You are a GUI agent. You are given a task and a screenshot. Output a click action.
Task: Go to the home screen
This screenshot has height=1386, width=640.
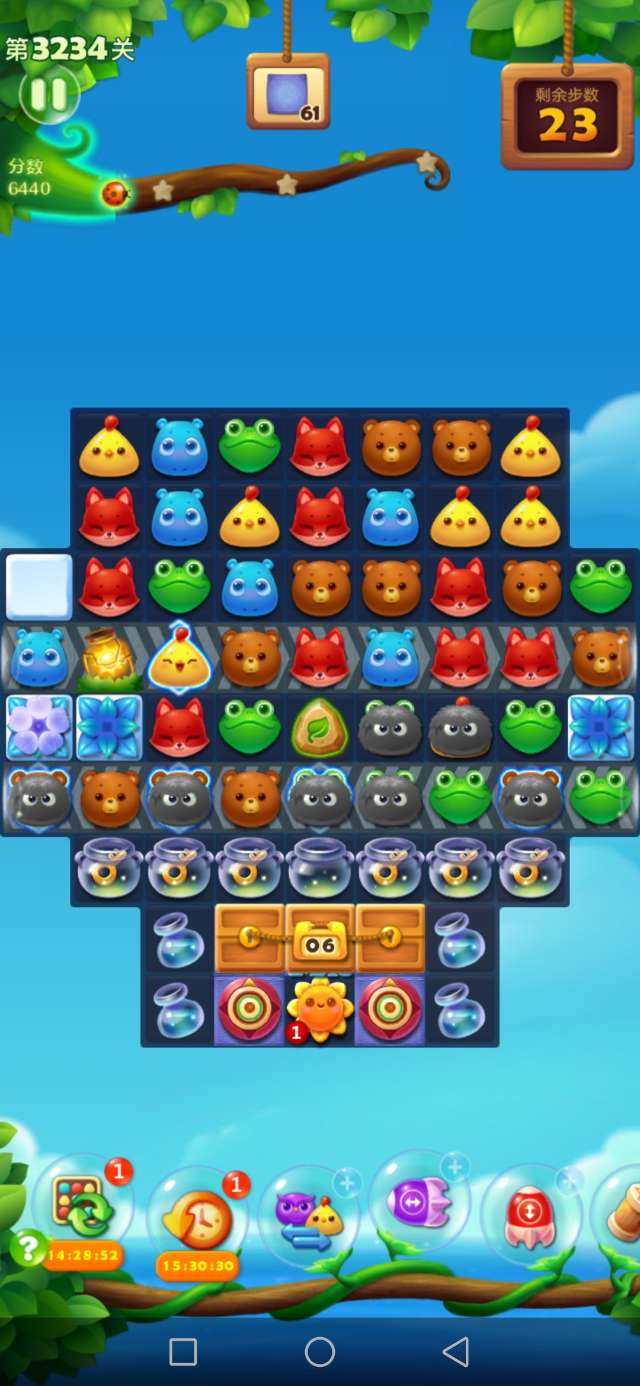click(x=320, y=1352)
